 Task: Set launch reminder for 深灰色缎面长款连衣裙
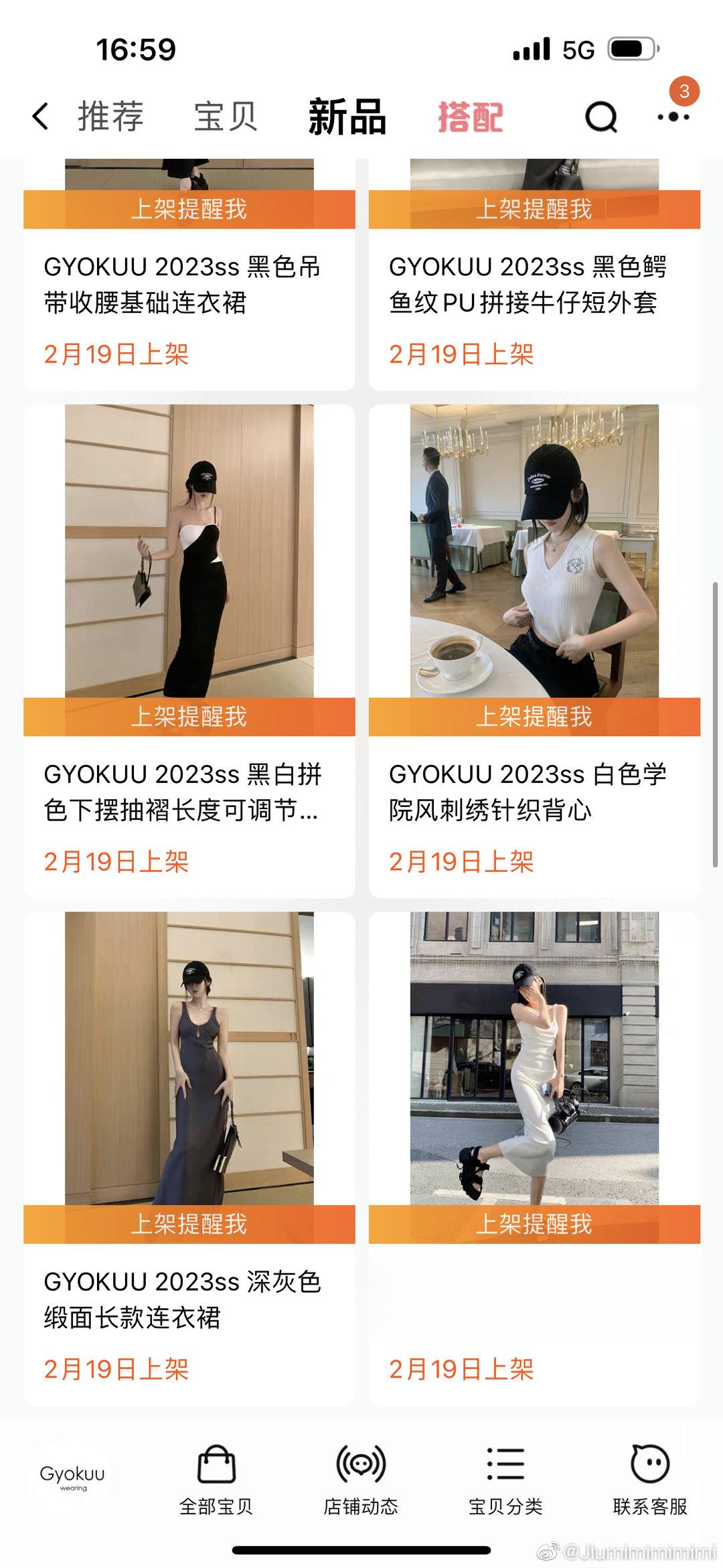[x=189, y=1225]
